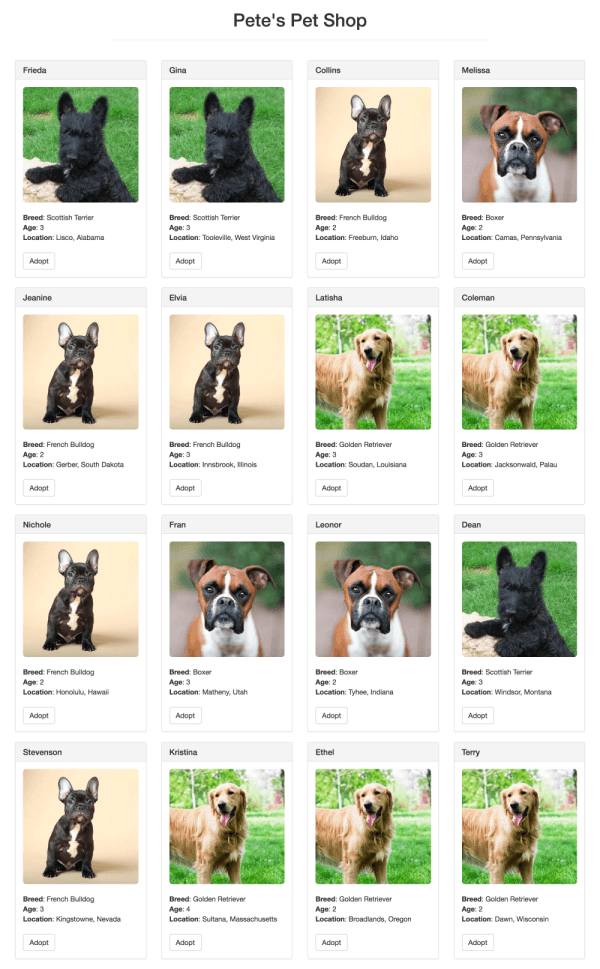Tap Adopt under Stevenson
The height and width of the screenshot is (969, 600).
coord(39,942)
